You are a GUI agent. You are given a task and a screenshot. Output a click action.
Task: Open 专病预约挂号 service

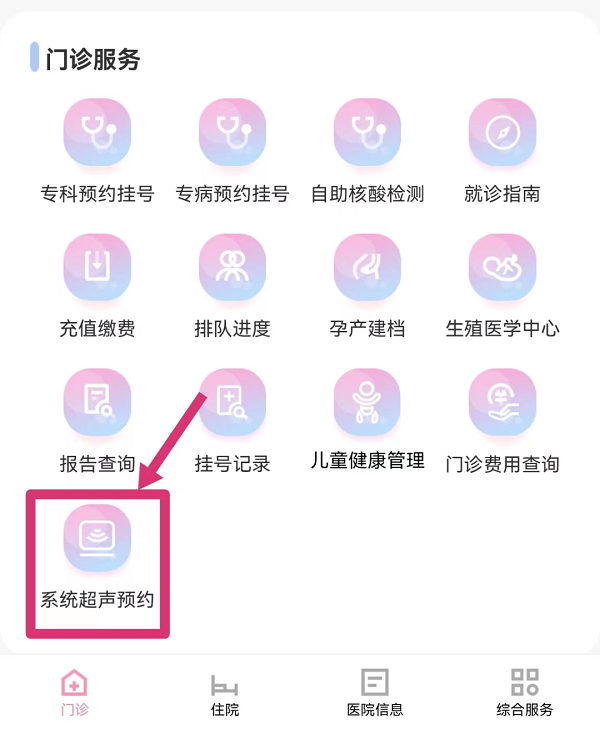point(232,133)
